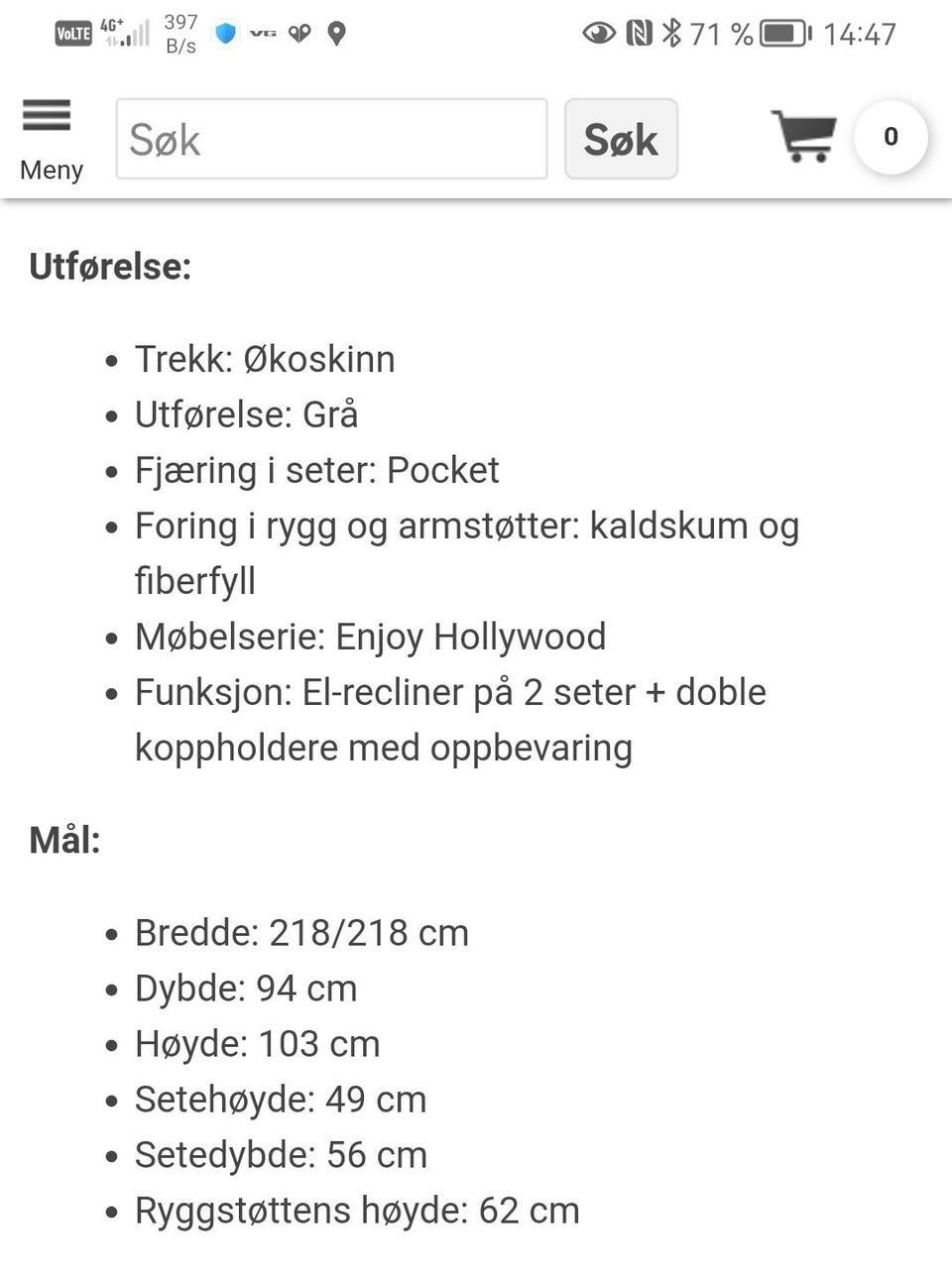
Task: Click the cart count badge showing 0
Action: tap(890, 137)
